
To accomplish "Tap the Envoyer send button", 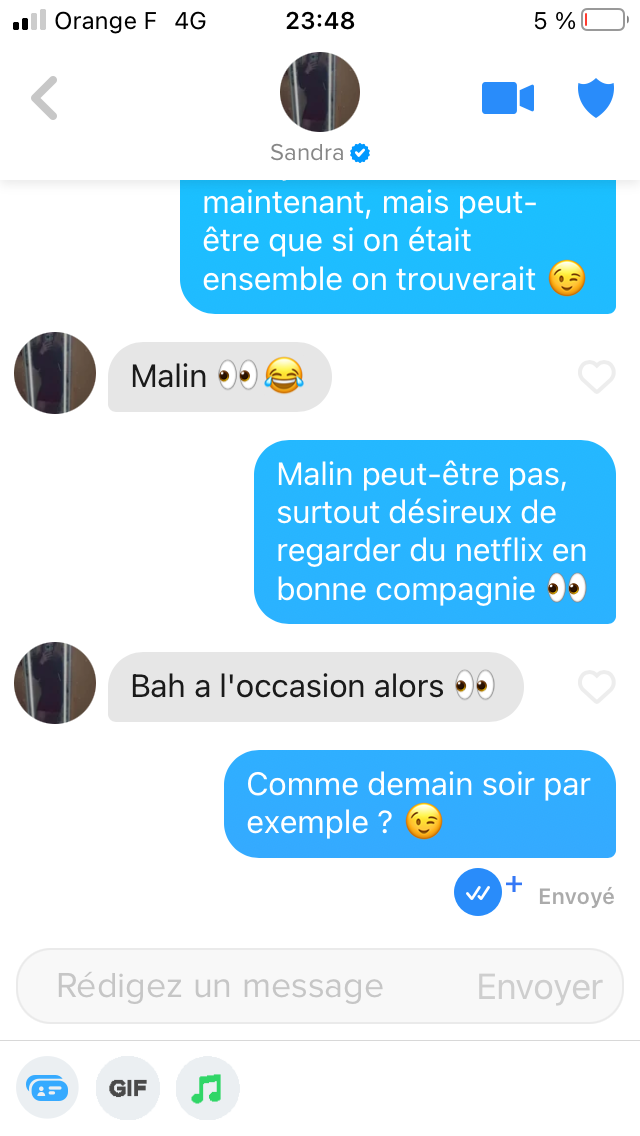I will coord(540,987).
